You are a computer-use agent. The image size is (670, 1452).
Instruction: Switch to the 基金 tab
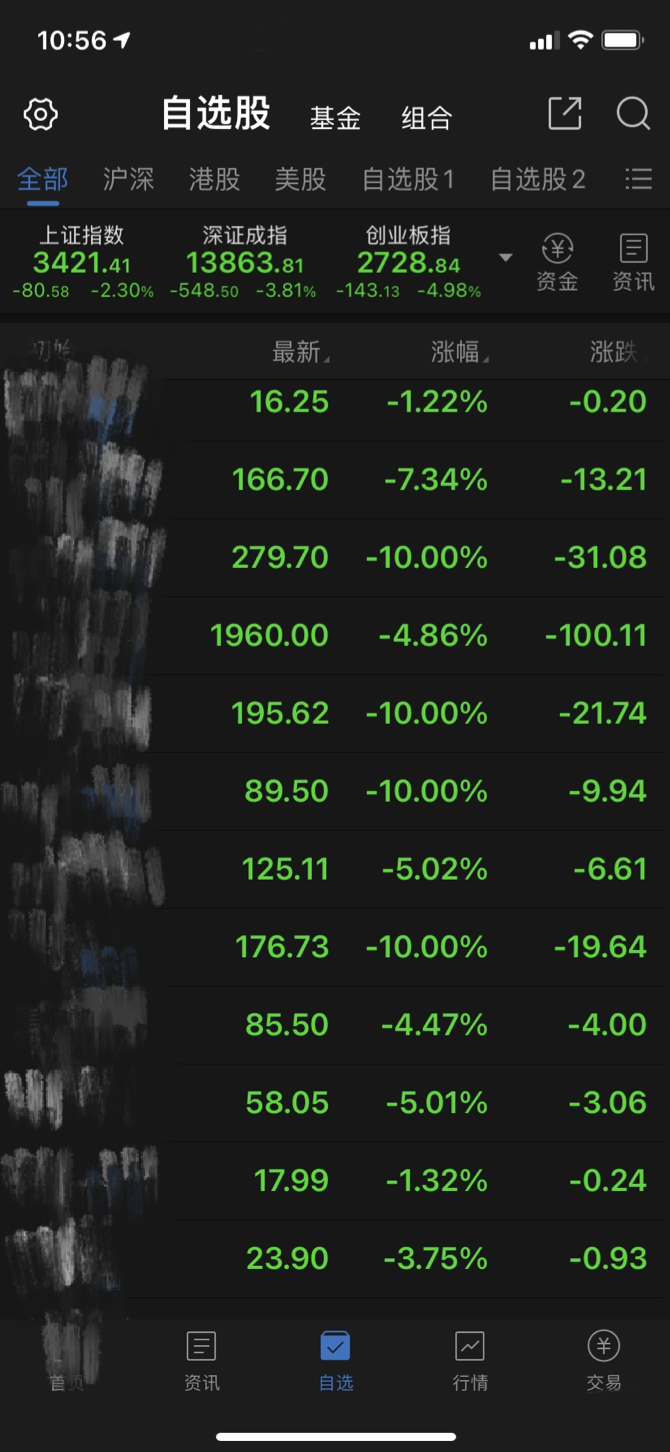335,117
